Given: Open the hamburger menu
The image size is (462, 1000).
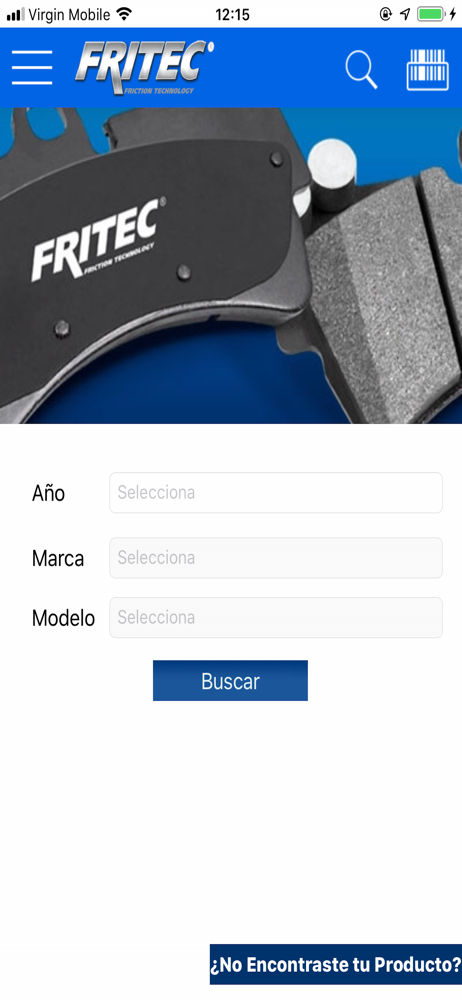Looking at the screenshot, I should tap(32, 68).
